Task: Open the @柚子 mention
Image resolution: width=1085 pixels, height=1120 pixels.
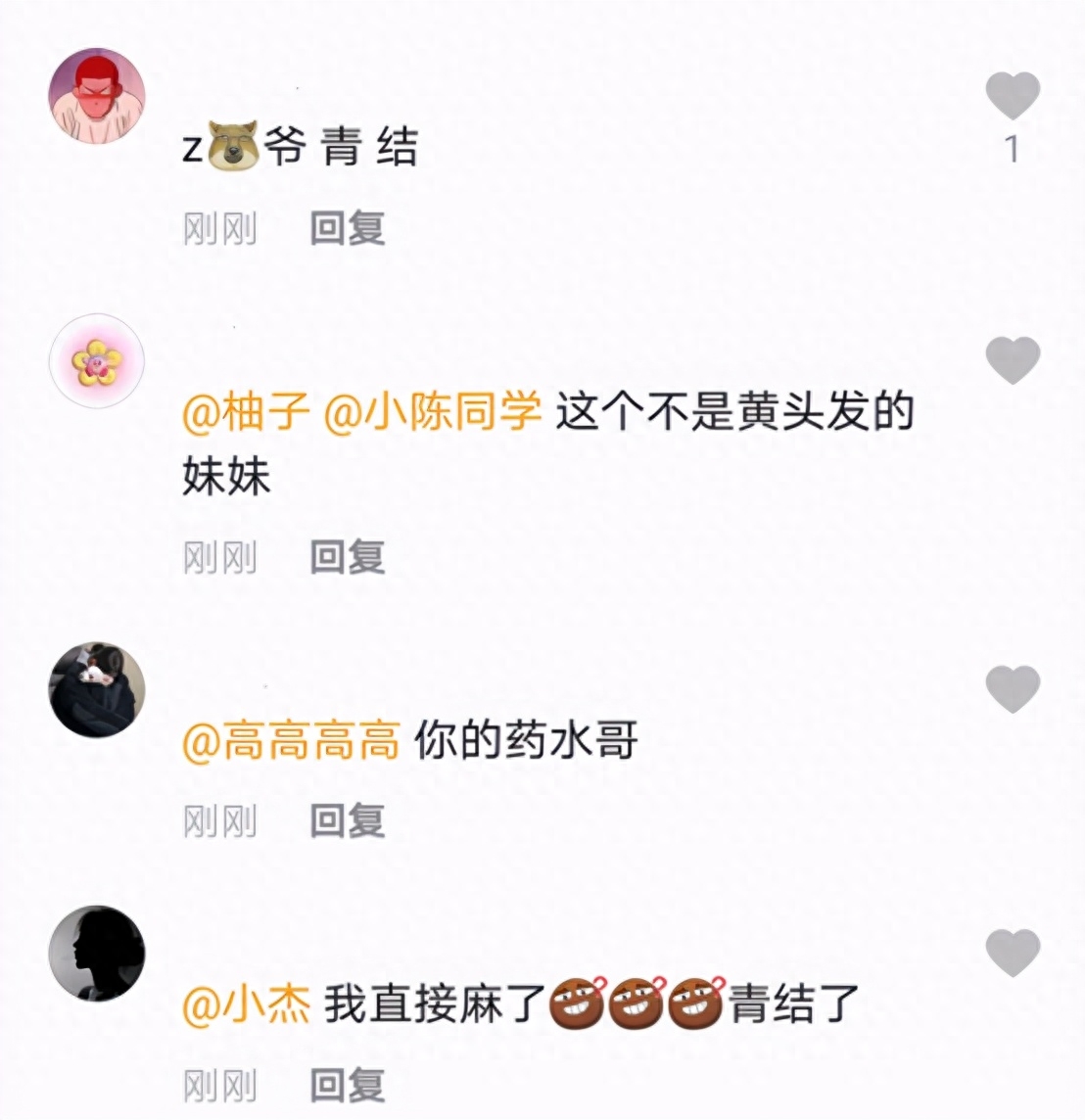Action: click(x=246, y=412)
